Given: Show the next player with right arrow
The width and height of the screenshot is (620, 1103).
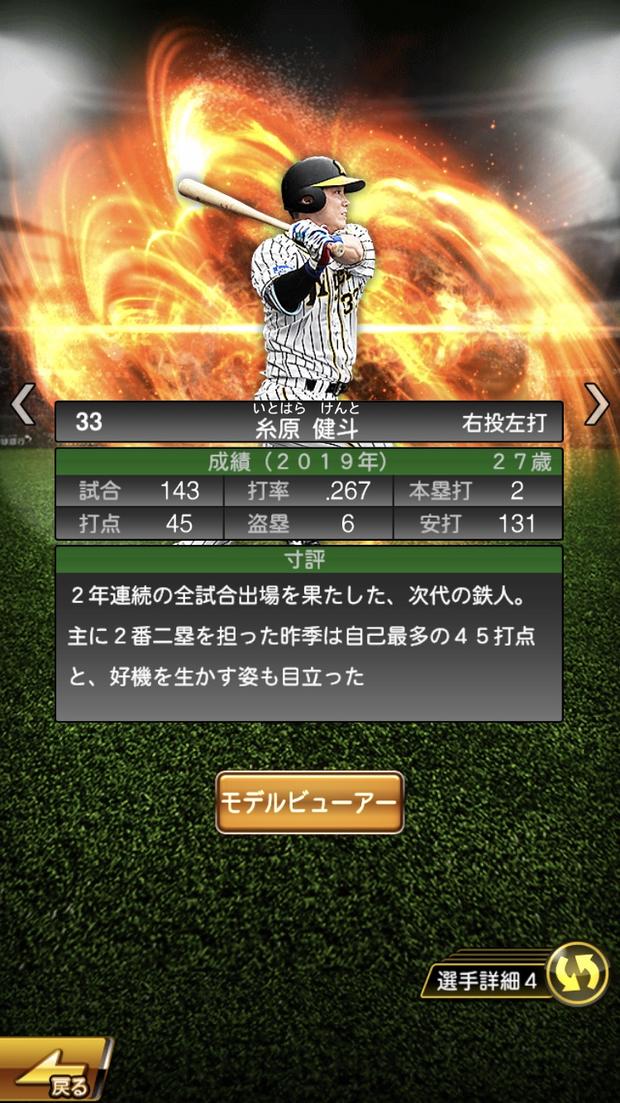Looking at the screenshot, I should [x=597, y=405].
